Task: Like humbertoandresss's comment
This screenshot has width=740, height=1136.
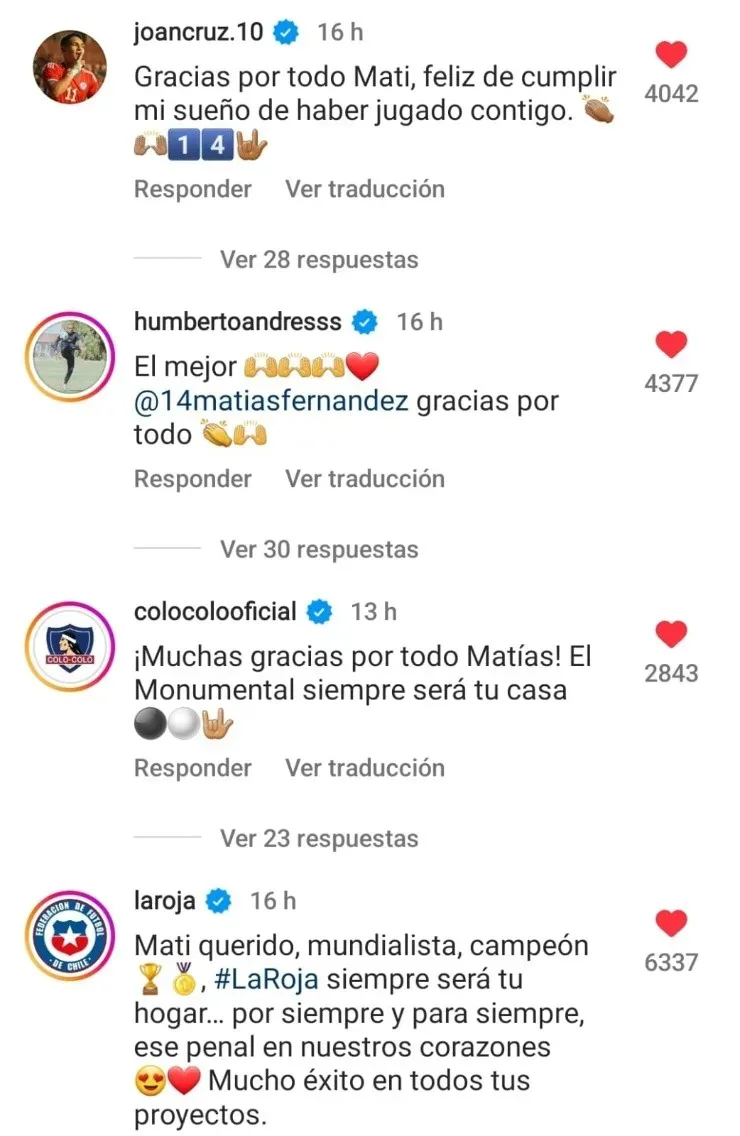Action: pos(671,345)
